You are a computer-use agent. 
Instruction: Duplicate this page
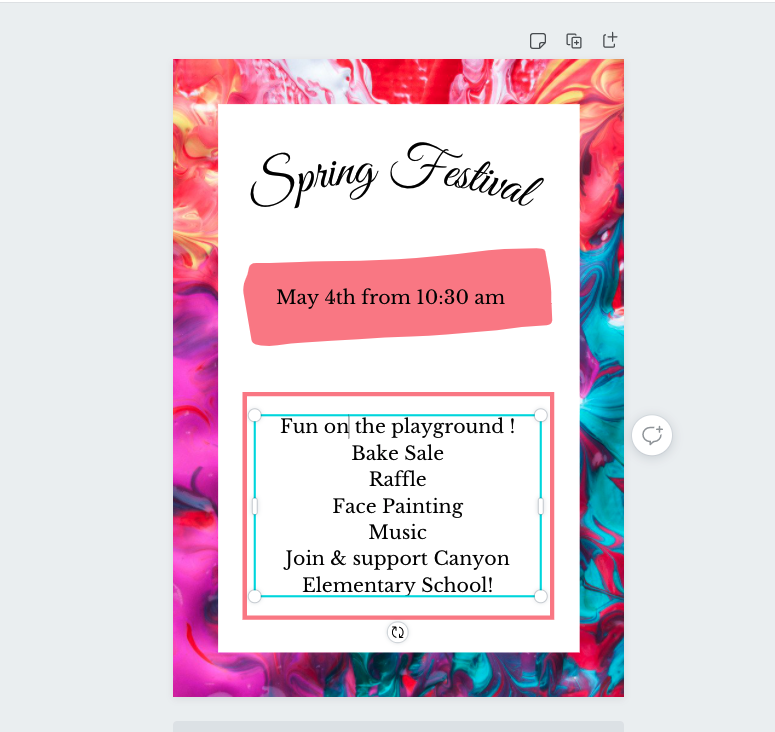pos(574,41)
